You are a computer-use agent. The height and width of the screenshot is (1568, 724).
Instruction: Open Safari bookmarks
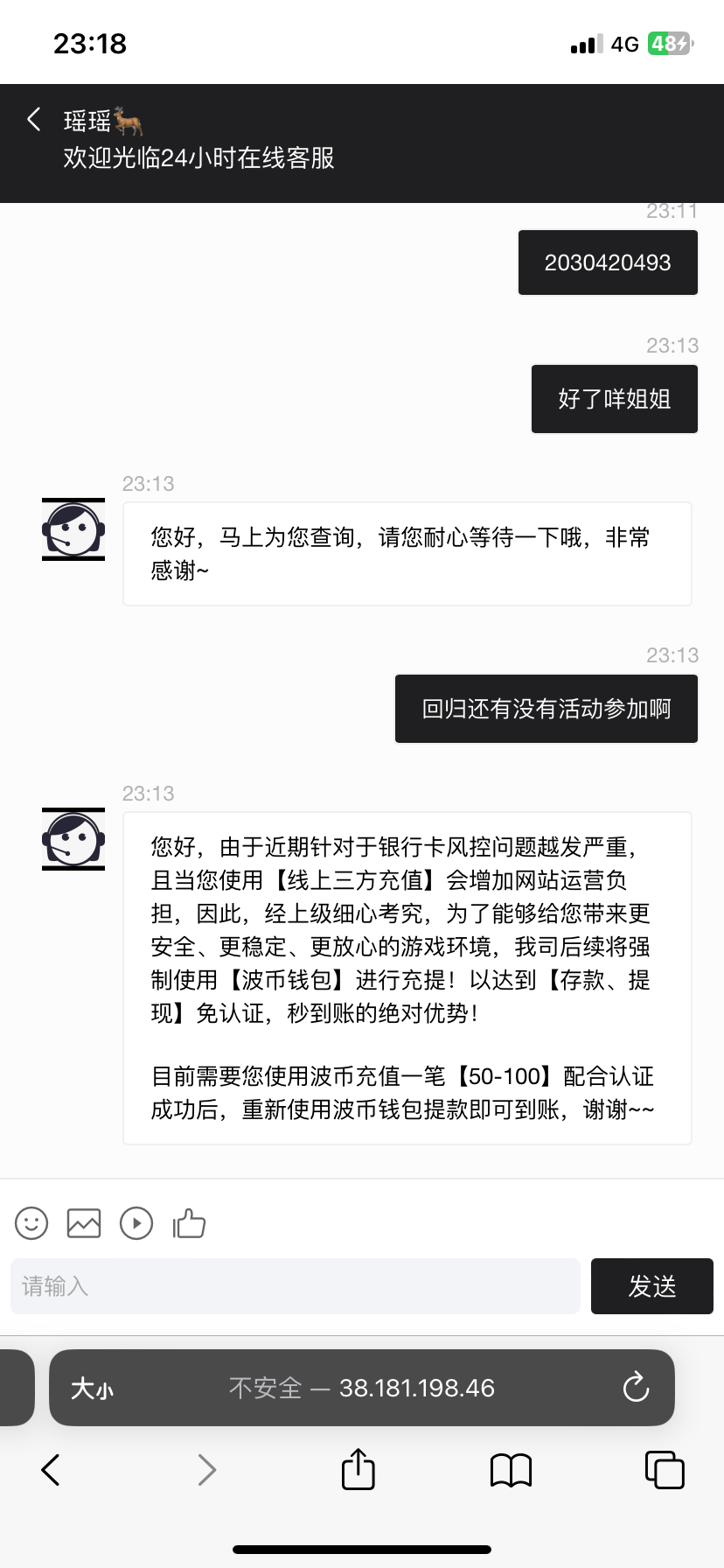[511, 1470]
